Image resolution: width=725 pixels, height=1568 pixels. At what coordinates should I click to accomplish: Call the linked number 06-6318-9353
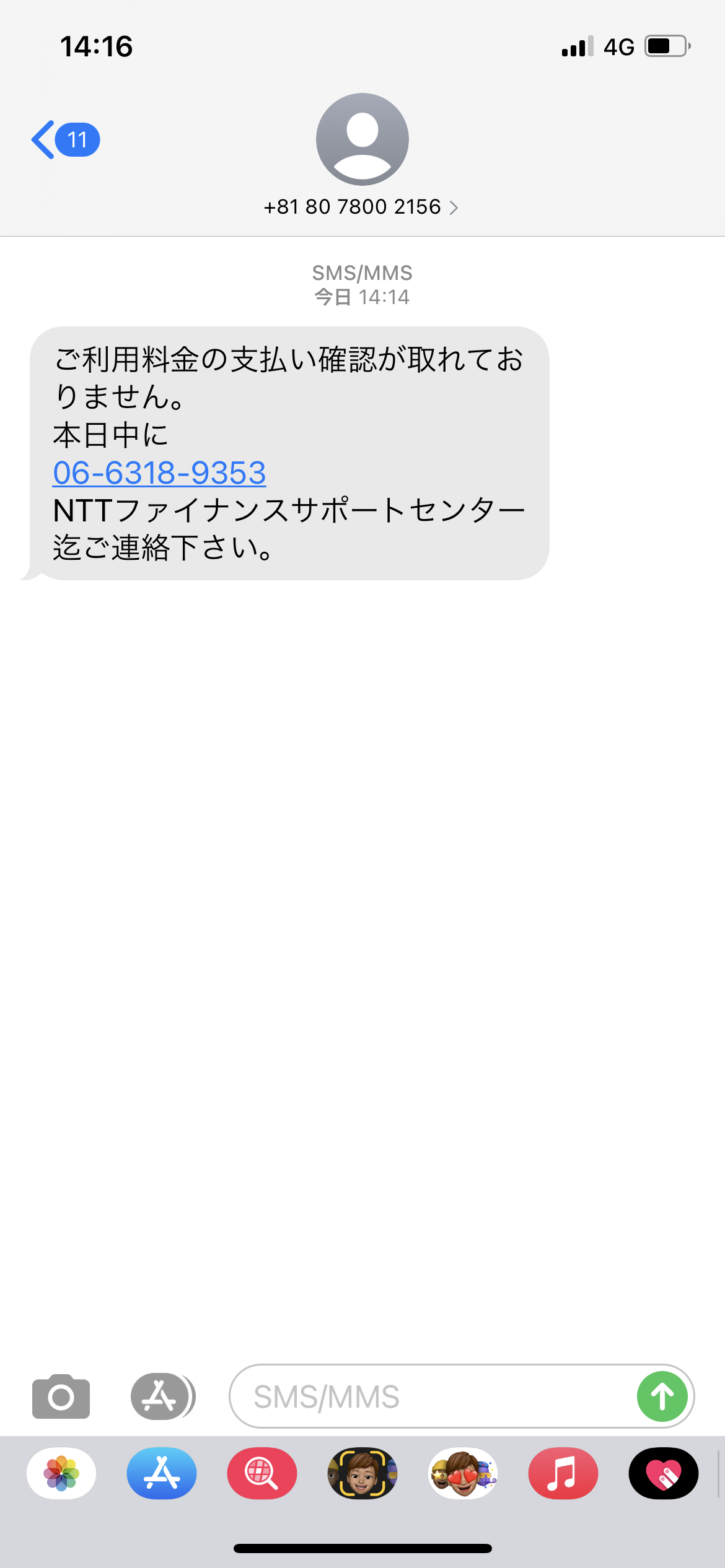click(x=159, y=473)
